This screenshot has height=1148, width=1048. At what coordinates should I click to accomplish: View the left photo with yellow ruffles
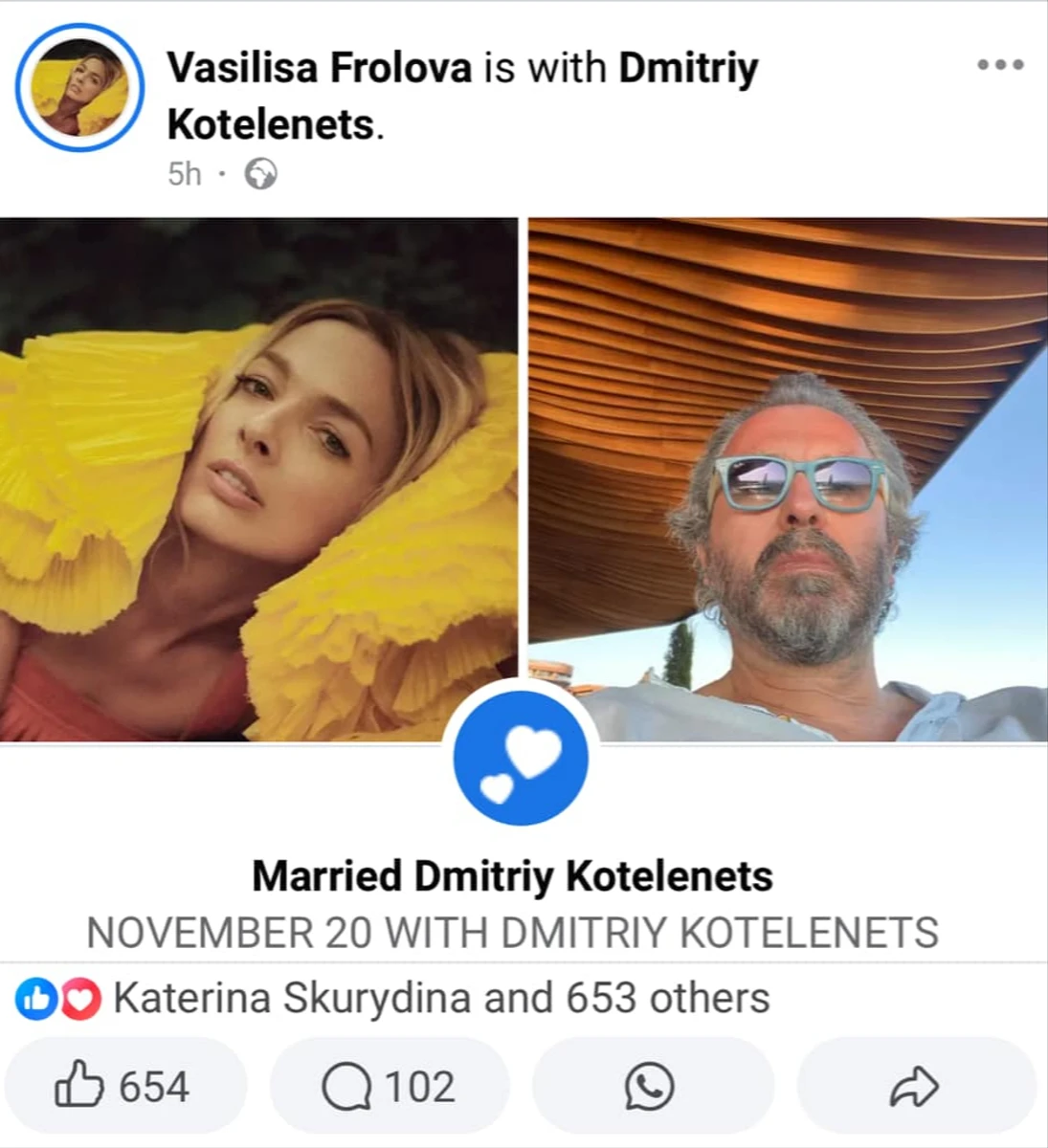pos(258,478)
